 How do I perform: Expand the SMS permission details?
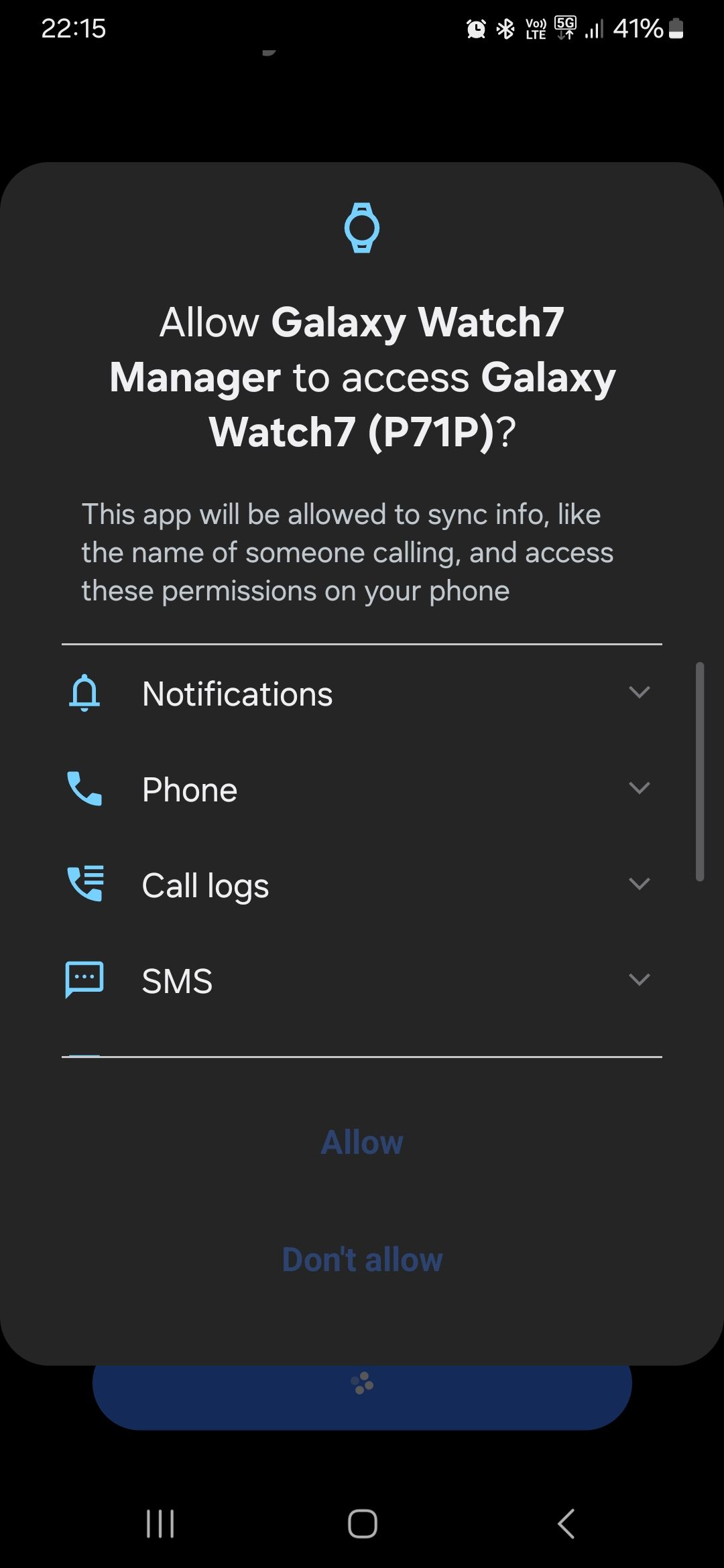640,980
